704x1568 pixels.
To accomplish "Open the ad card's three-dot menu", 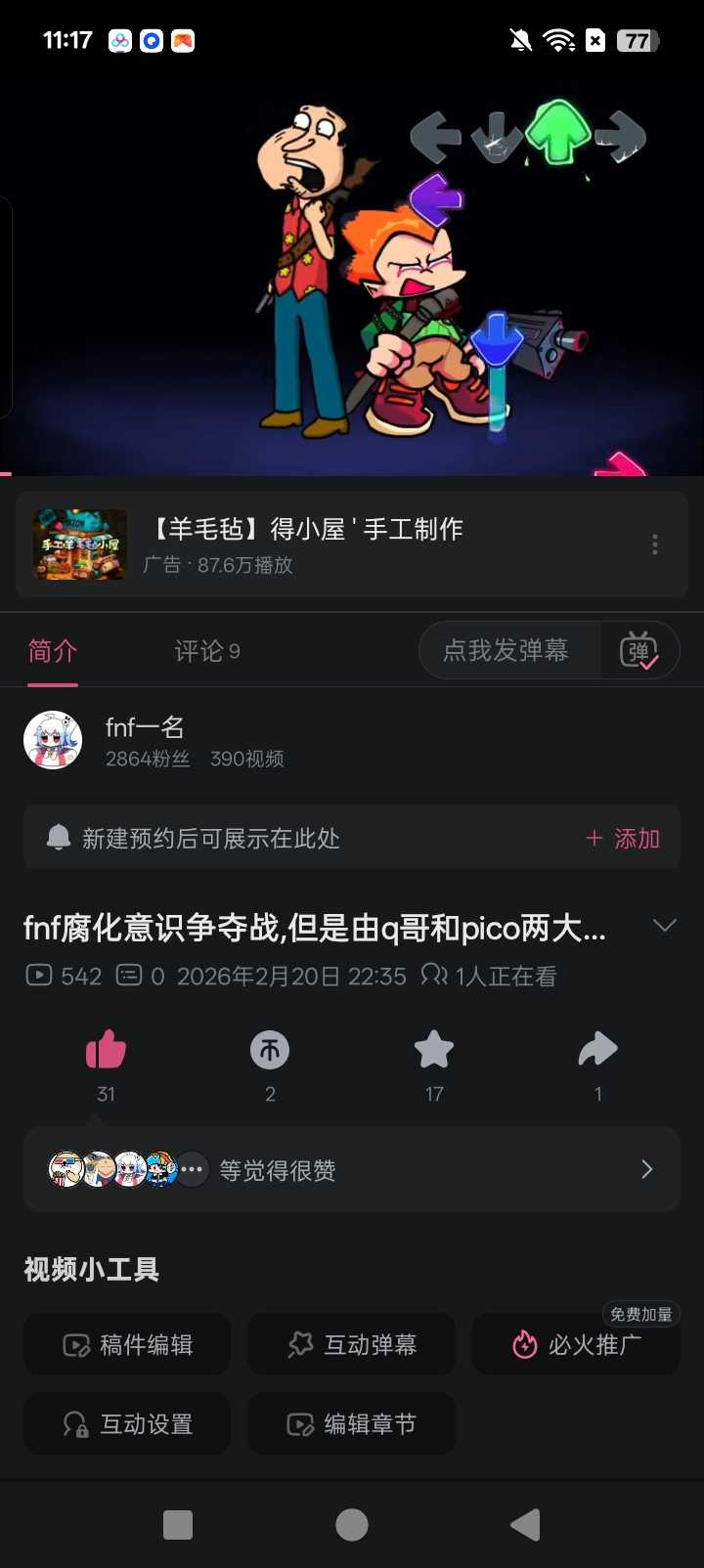I will [x=655, y=544].
